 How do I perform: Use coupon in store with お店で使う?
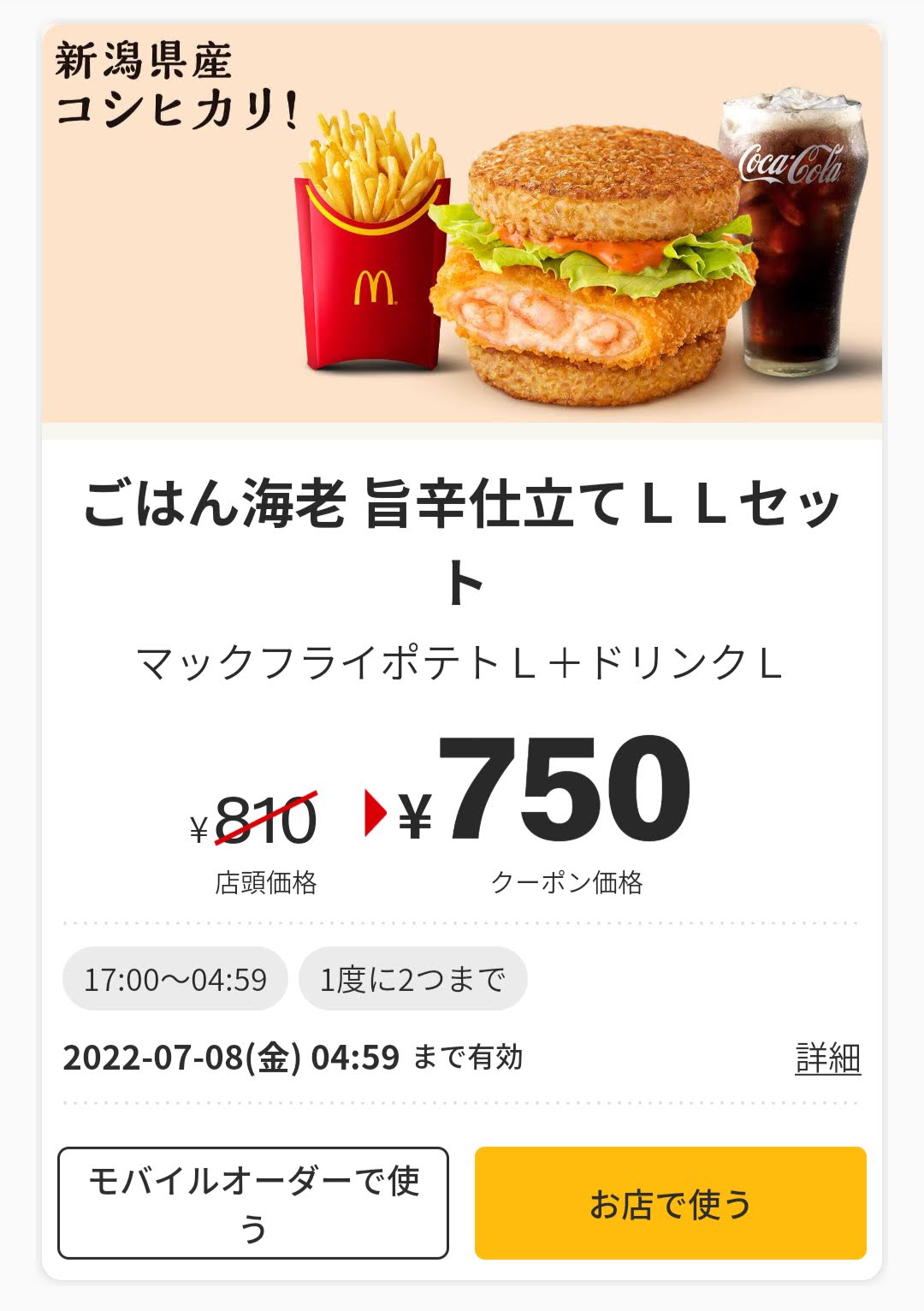click(670, 1203)
